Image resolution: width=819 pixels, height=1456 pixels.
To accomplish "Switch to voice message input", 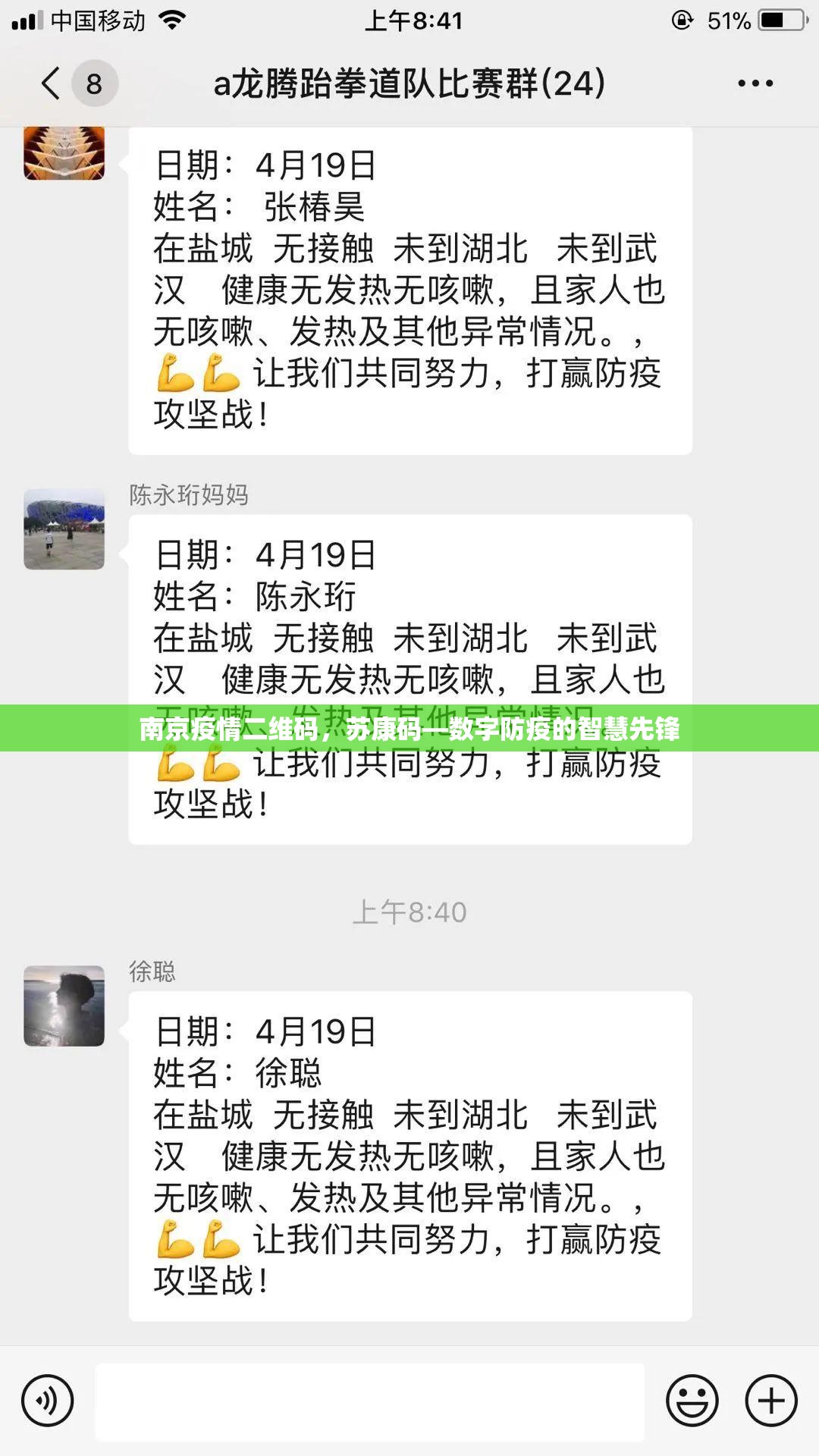I will click(47, 1401).
